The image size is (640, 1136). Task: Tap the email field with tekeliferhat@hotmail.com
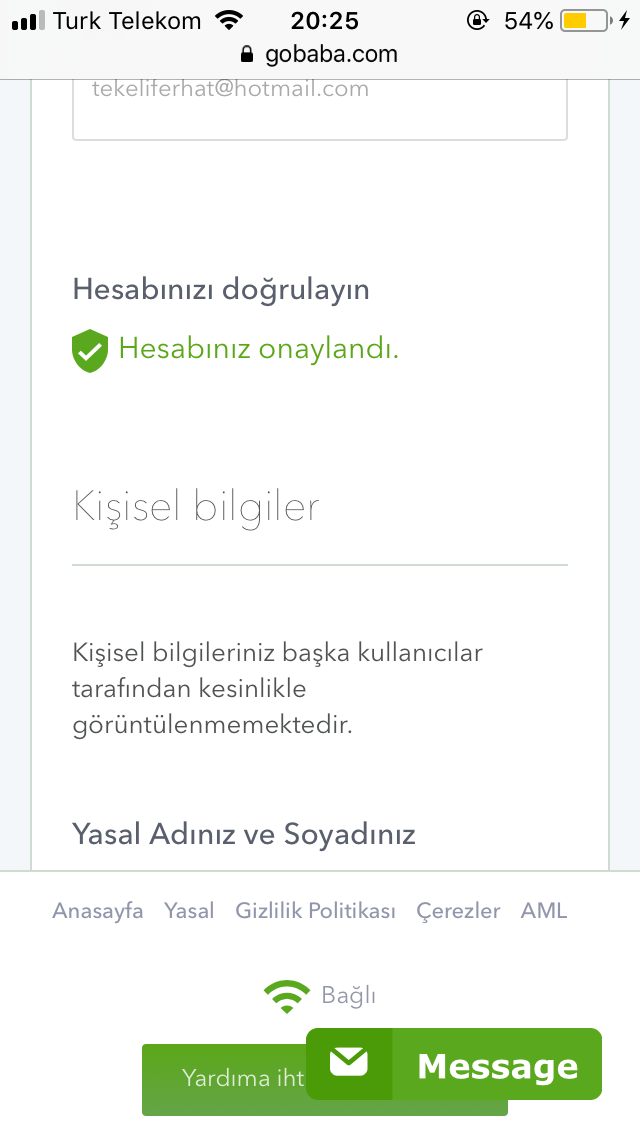pos(320,109)
